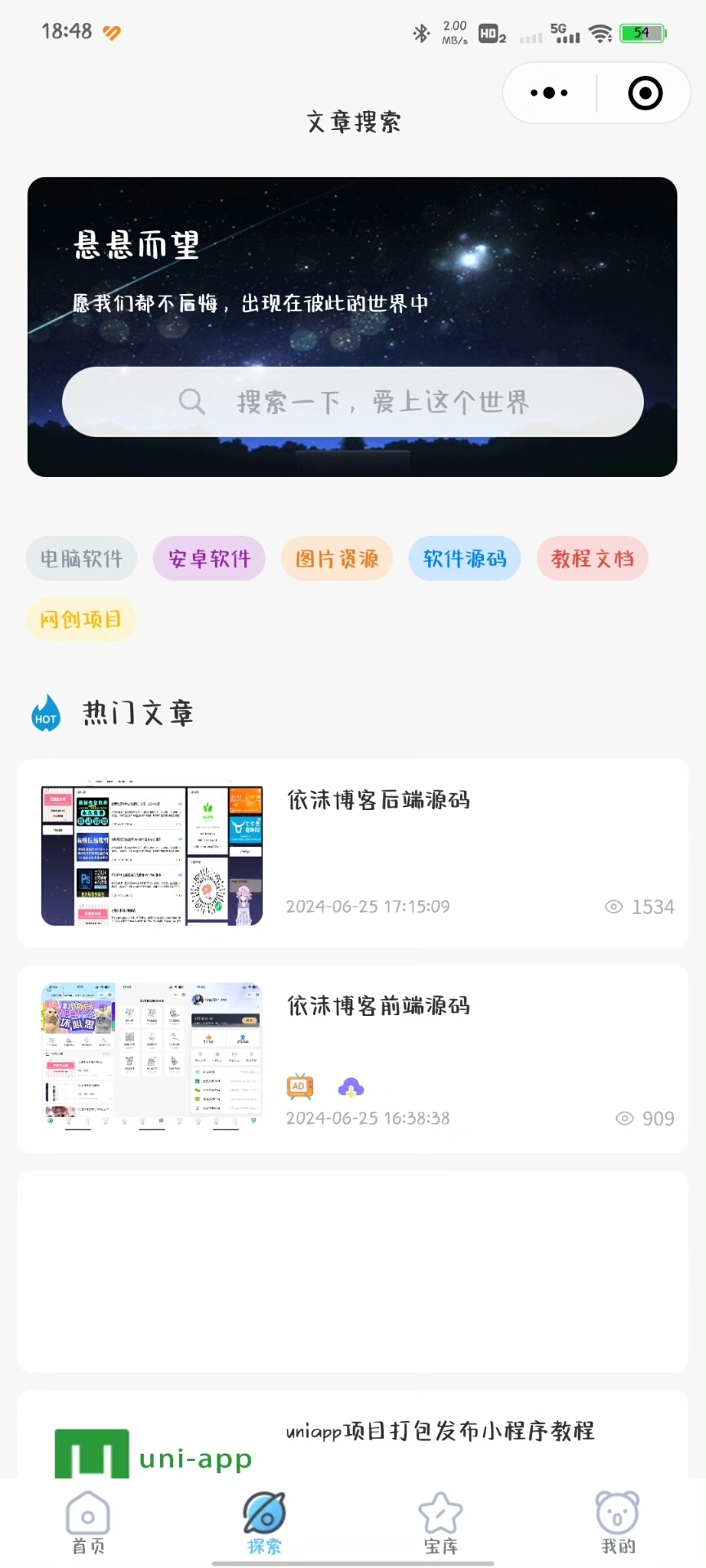Image resolution: width=706 pixels, height=1568 pixels.
Task: Open the 教程文档 category chip
Action: click(x=592, y=559)
